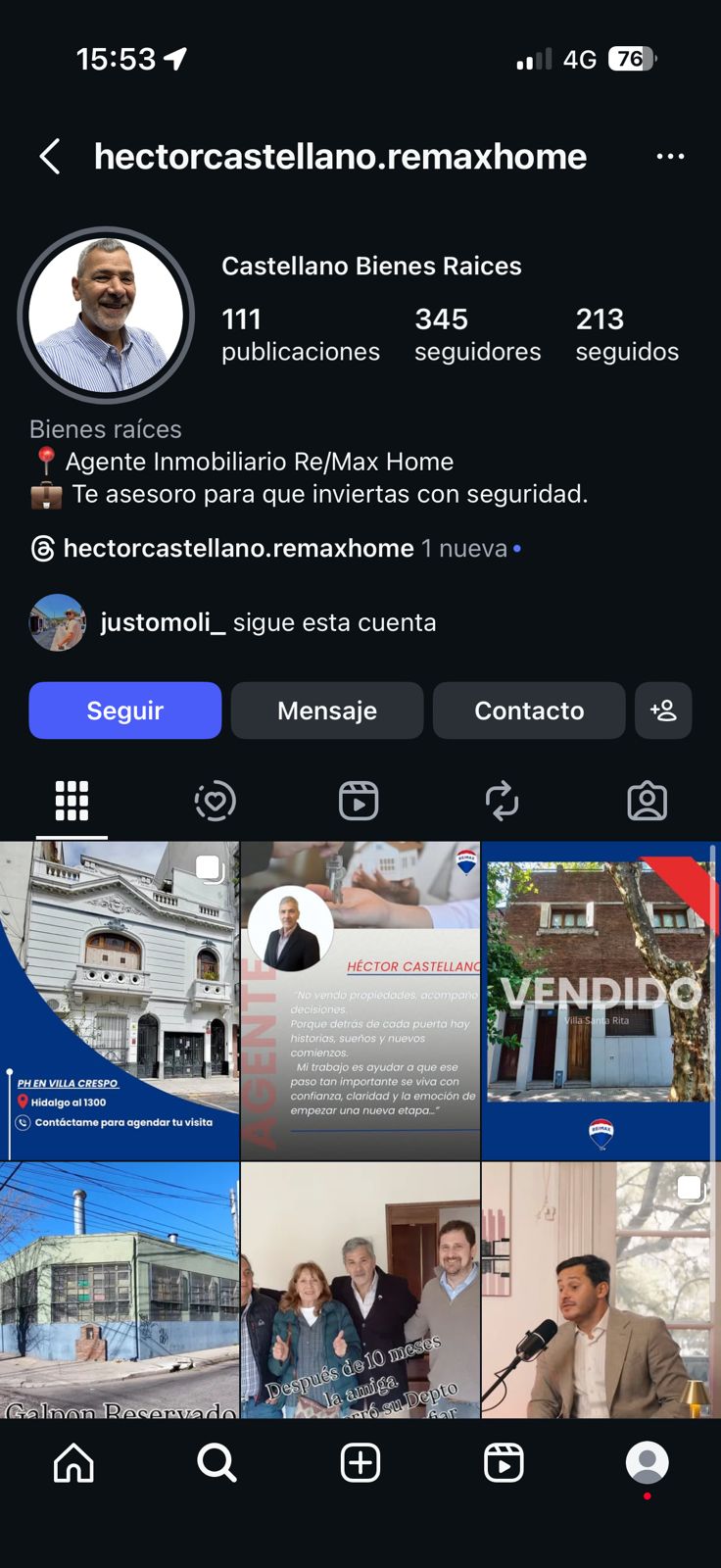
Task: Tap the Threads logo next to the username
Action: coord(38,548)
